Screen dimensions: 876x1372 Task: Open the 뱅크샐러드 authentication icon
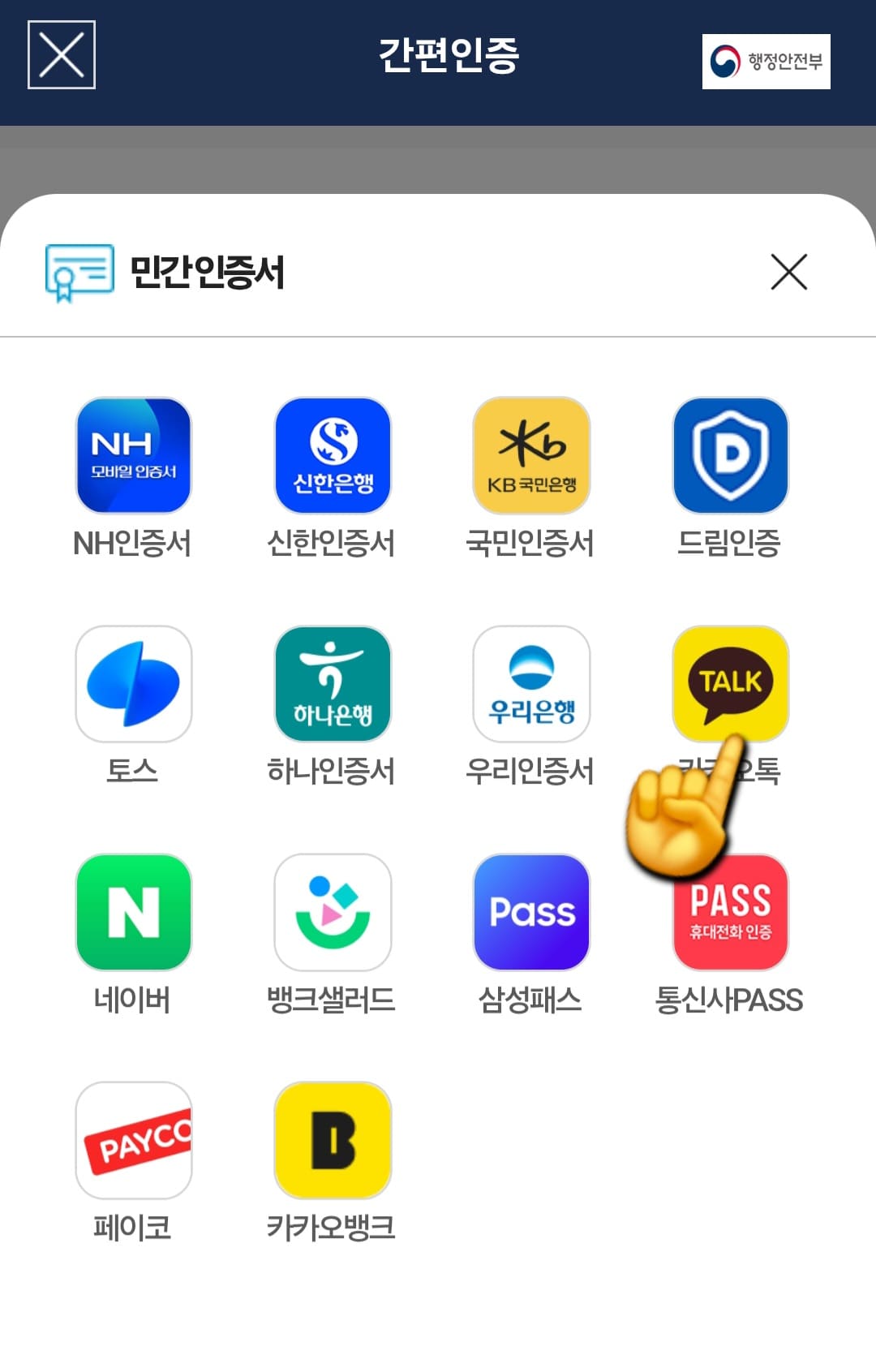coord(333,914)
